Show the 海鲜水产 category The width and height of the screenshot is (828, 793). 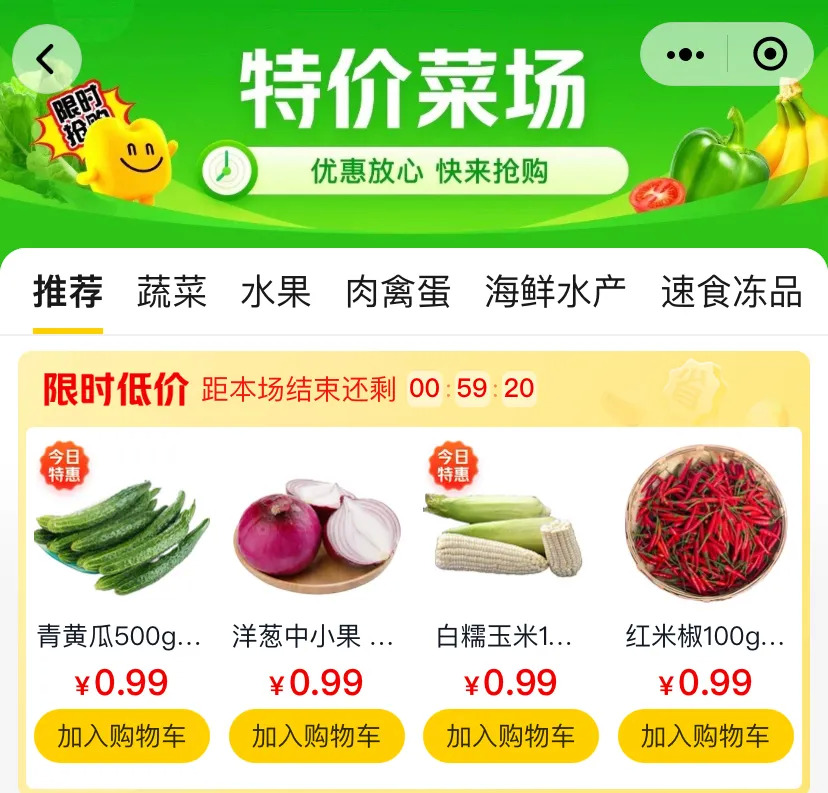(x=556, y=293)
